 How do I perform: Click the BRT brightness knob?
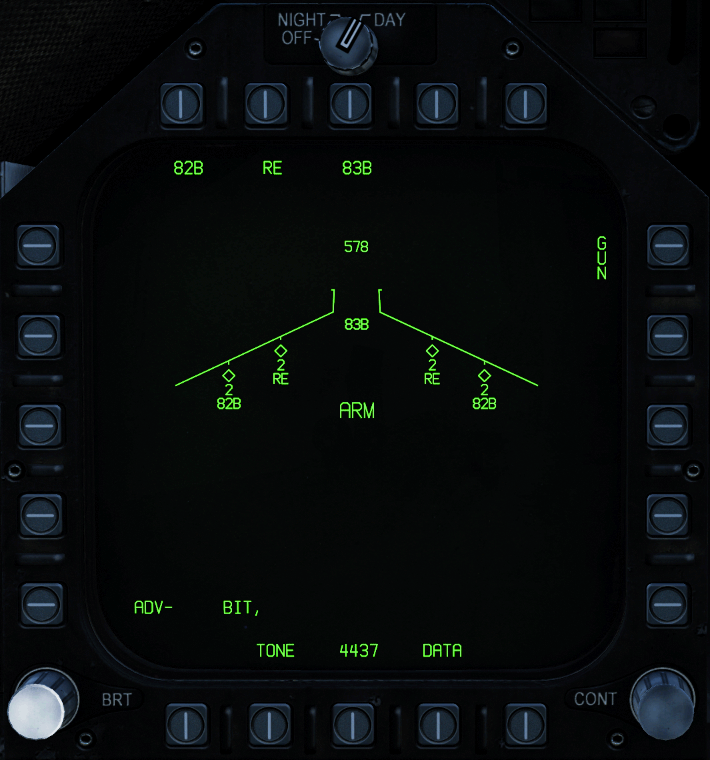point(40,702)
